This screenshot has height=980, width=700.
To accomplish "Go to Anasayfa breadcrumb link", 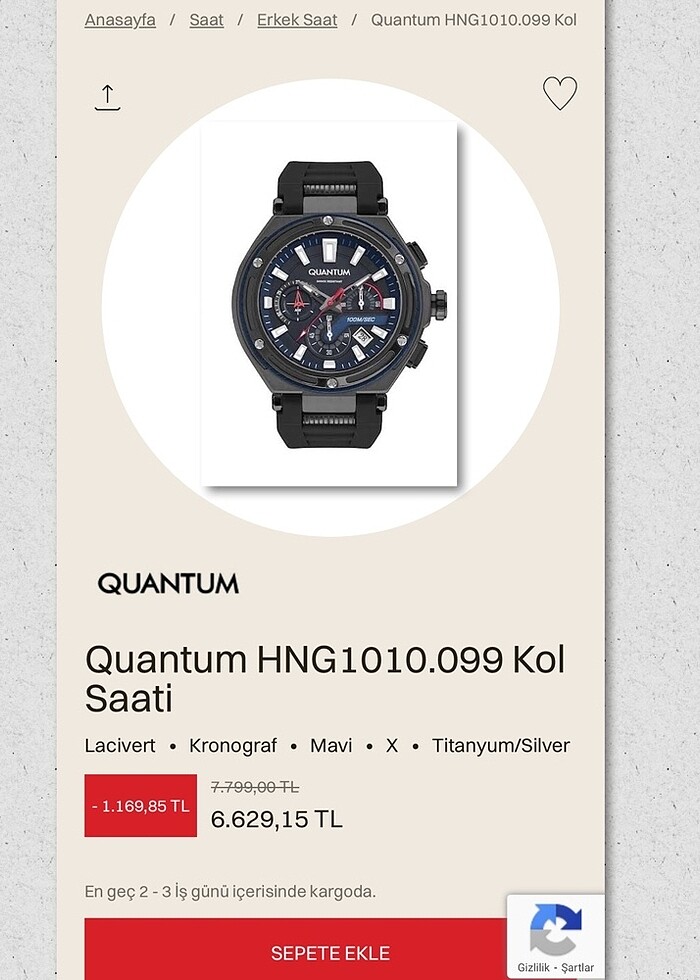I will click(x=120, y=20).
